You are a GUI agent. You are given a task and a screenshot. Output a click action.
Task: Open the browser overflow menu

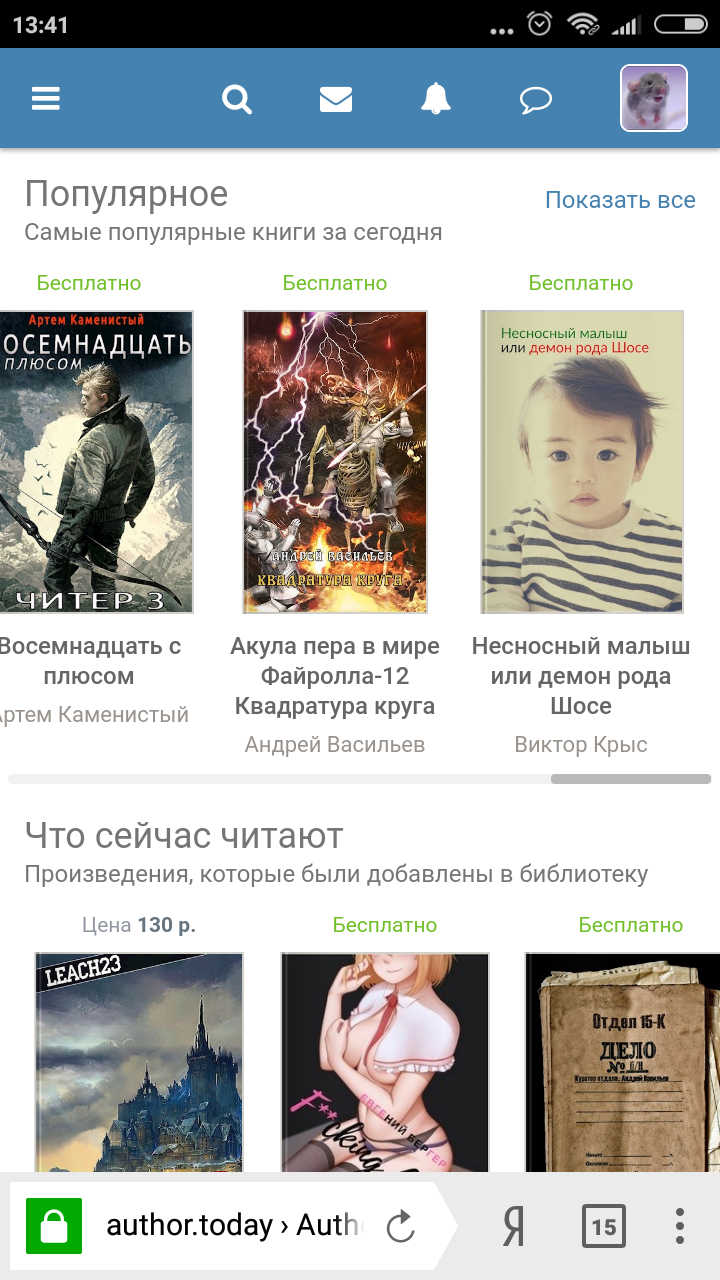coord(680,1226)
